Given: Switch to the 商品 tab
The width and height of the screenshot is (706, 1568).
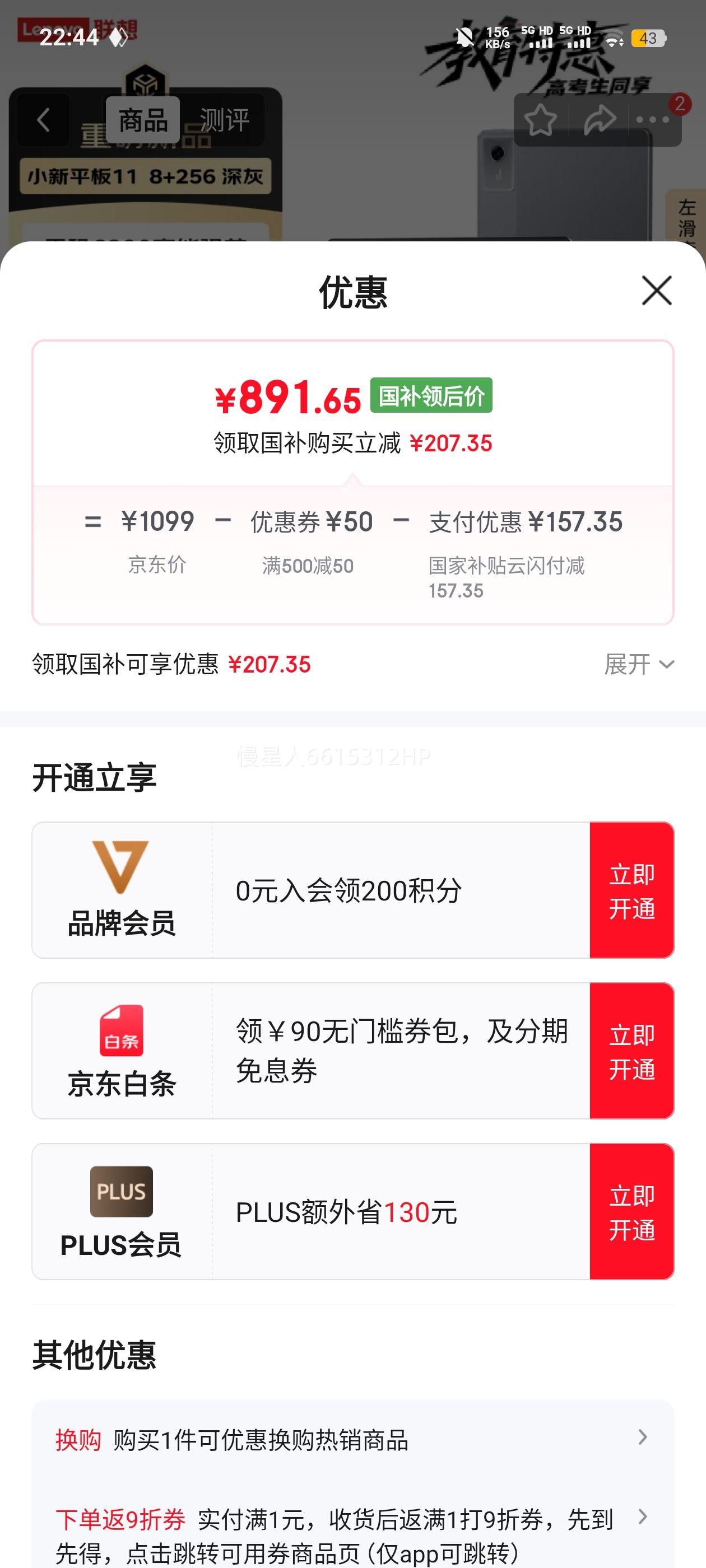Looking at the screenshot, I should 143,120.
